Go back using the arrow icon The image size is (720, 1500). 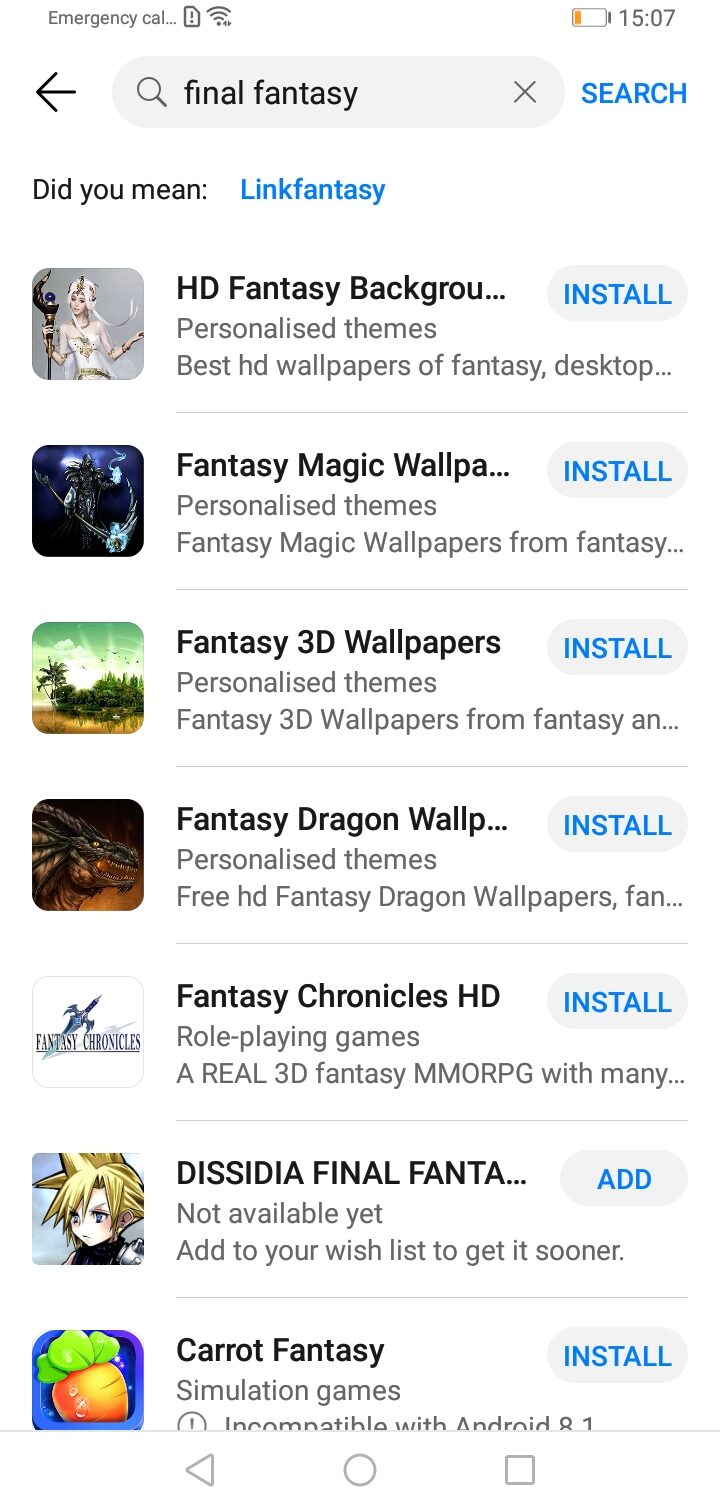click(x=56, y=93)
